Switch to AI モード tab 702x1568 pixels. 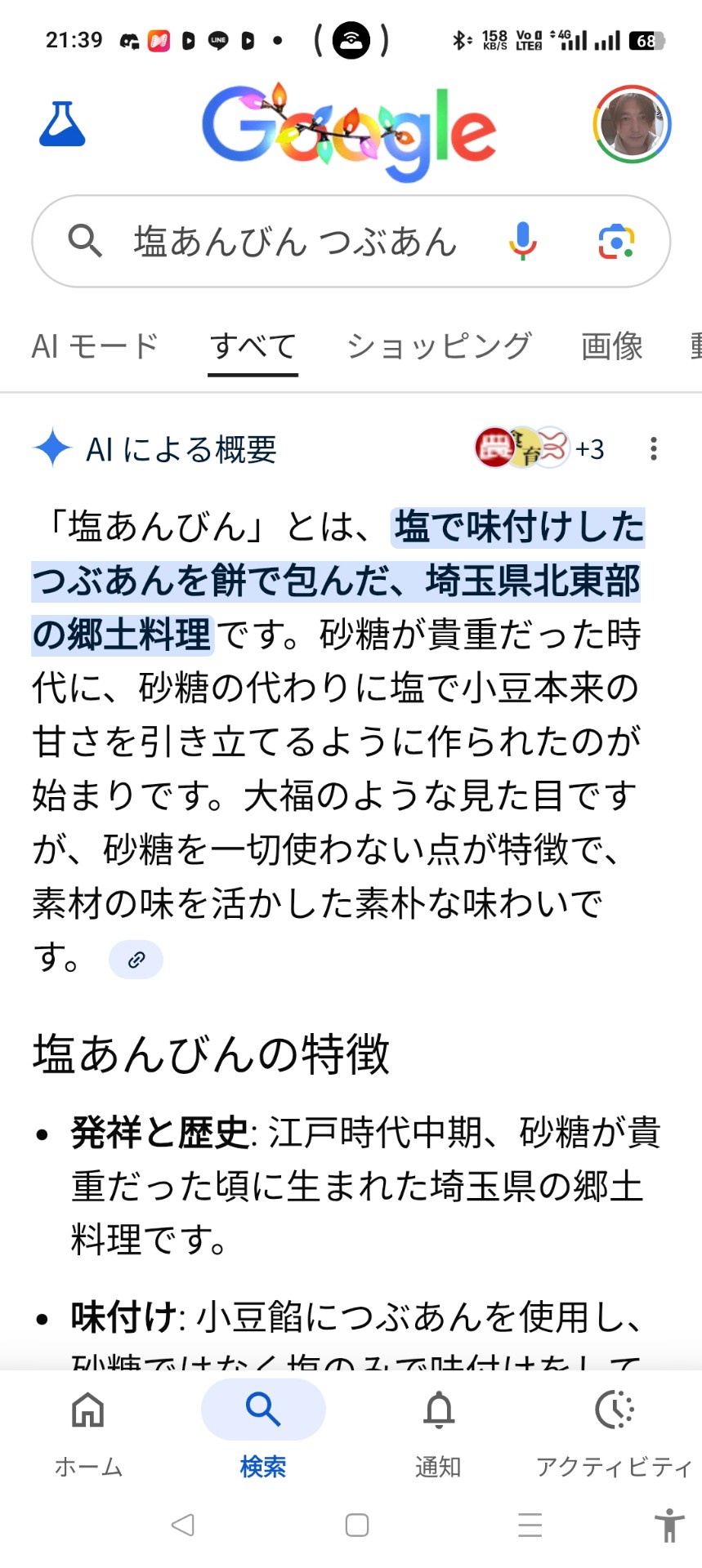(x=95, y=346)
